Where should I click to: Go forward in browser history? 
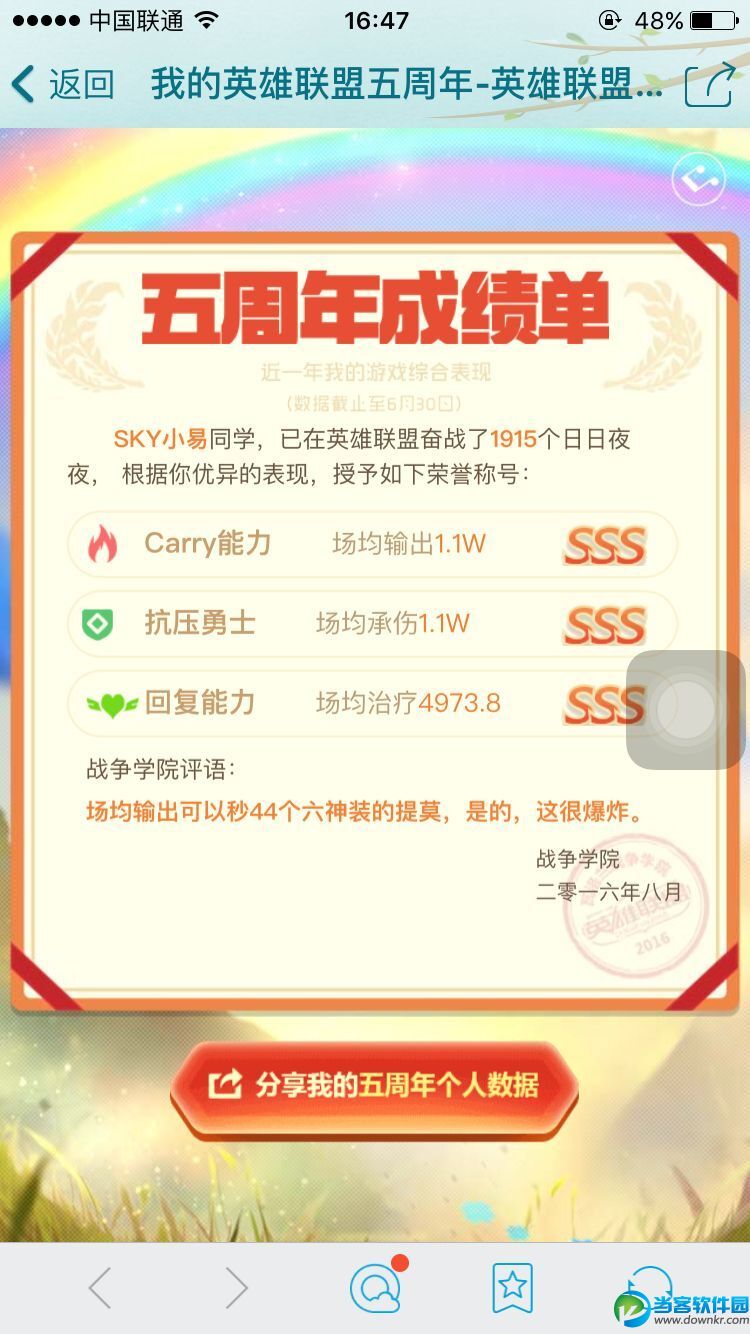coord(236,1288)
